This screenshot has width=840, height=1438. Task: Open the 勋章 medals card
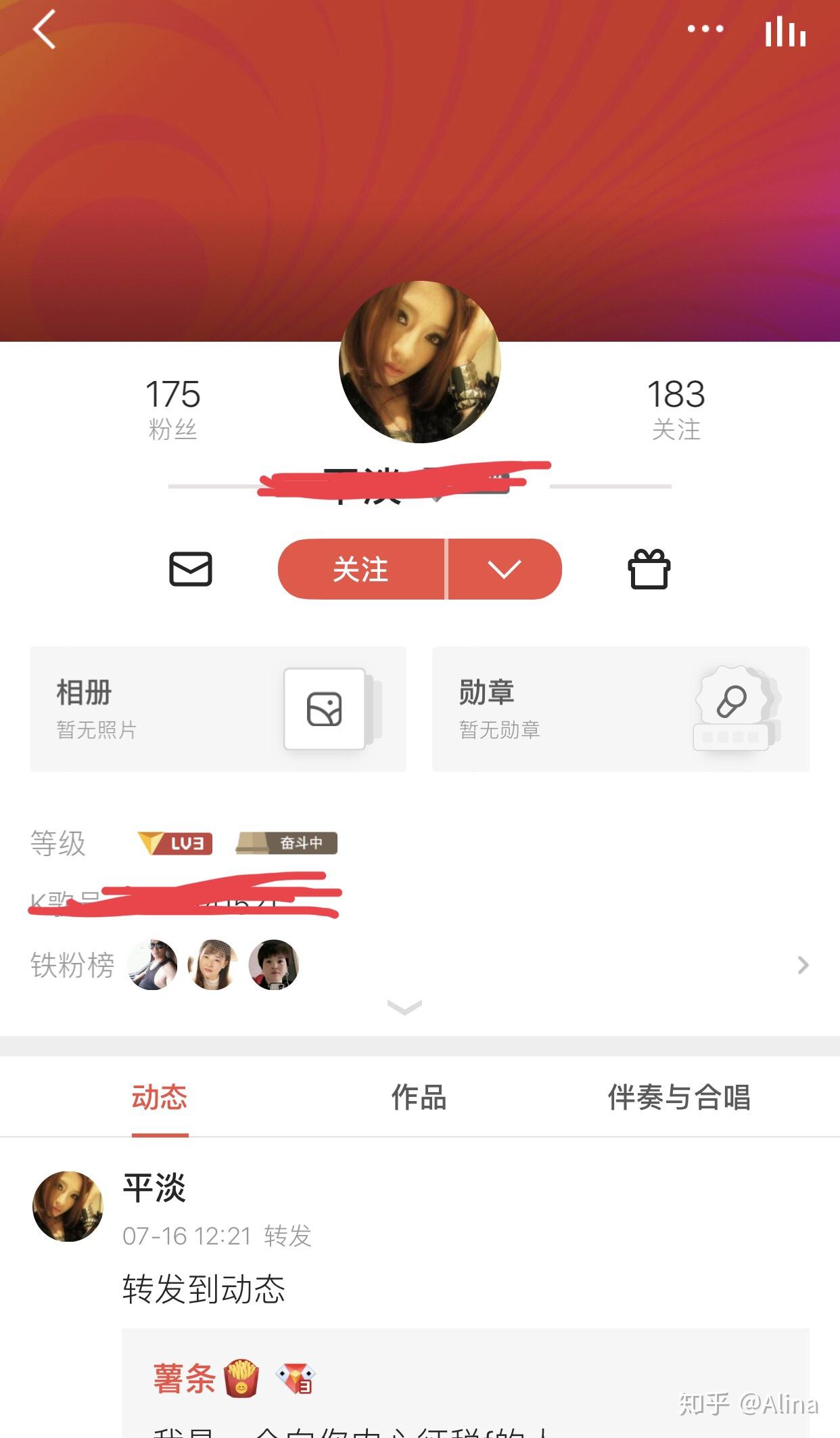coord(620,709)
